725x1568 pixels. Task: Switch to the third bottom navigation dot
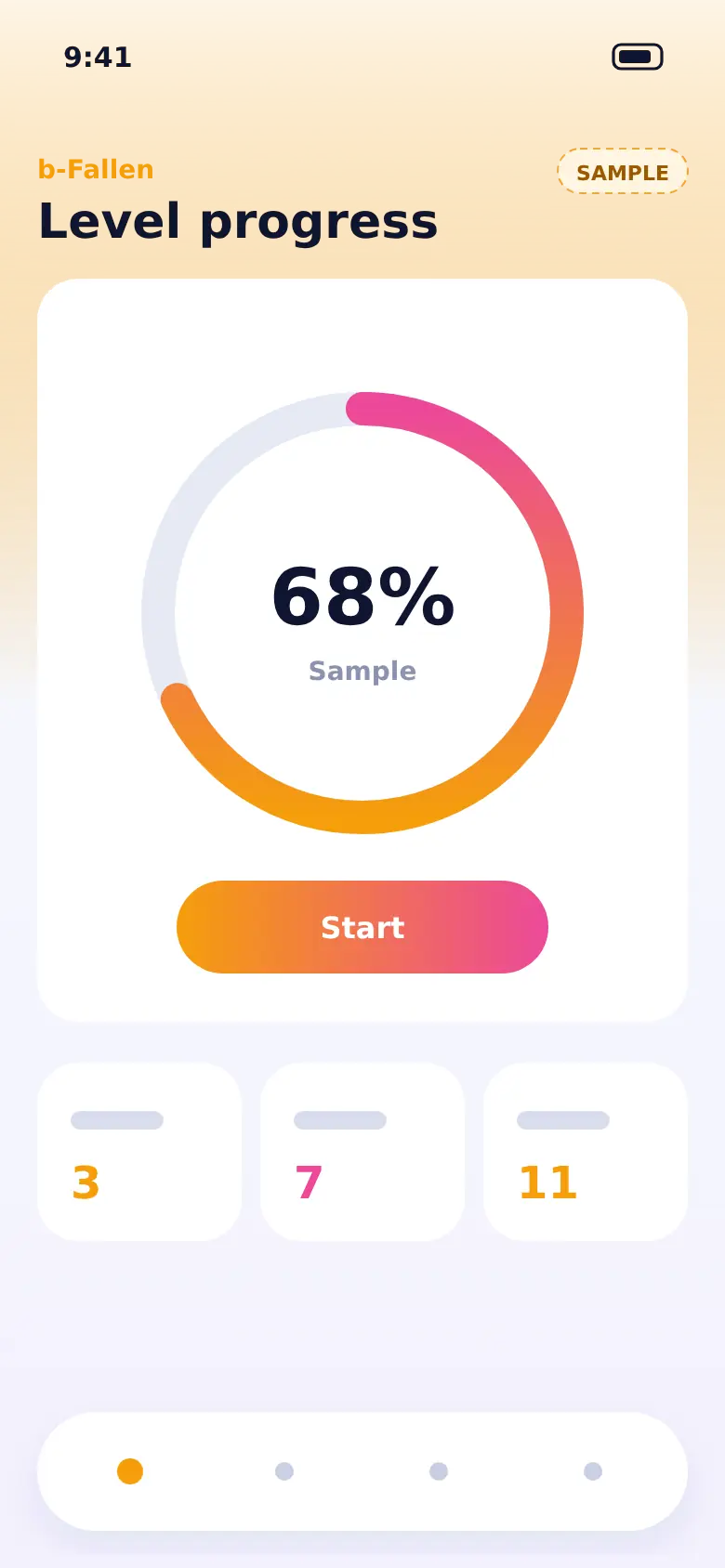(439, 1471)
